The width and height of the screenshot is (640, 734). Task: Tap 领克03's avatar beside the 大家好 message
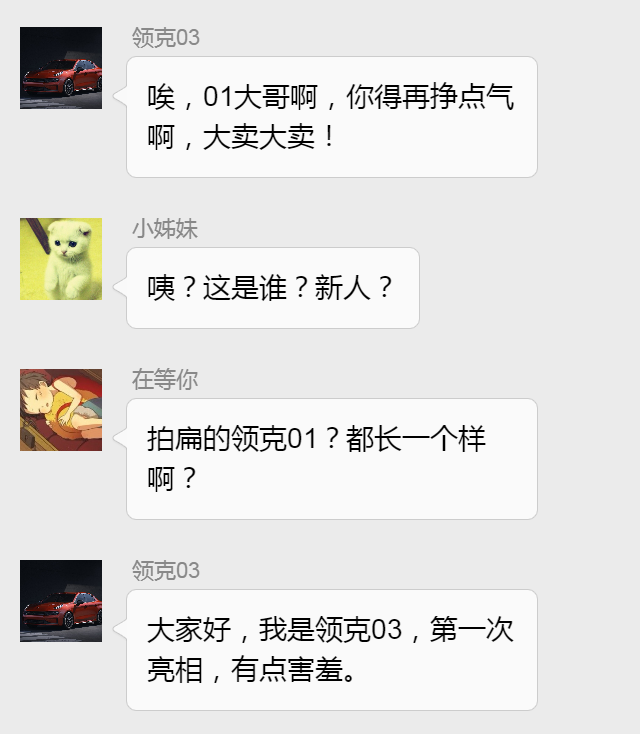click(x=61, y=601)
